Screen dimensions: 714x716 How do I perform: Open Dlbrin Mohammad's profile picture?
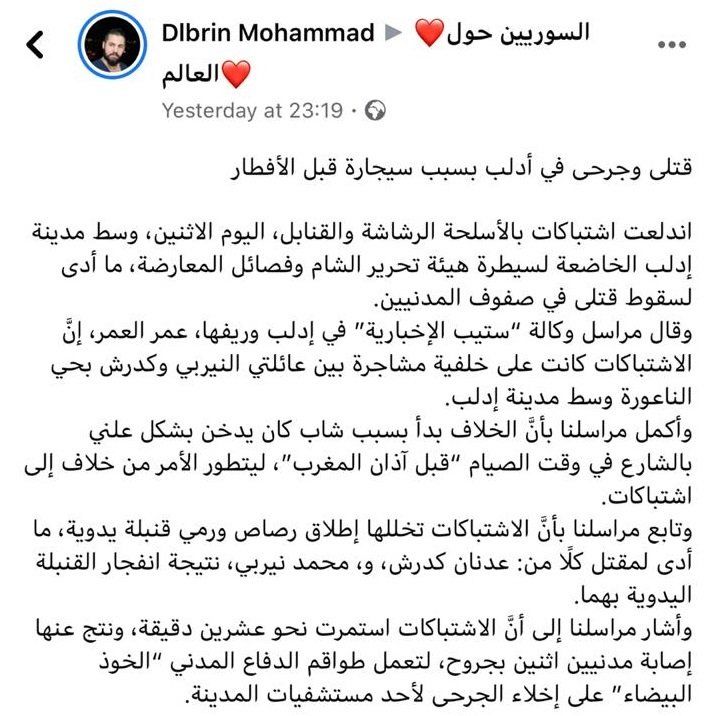point(110,48)
